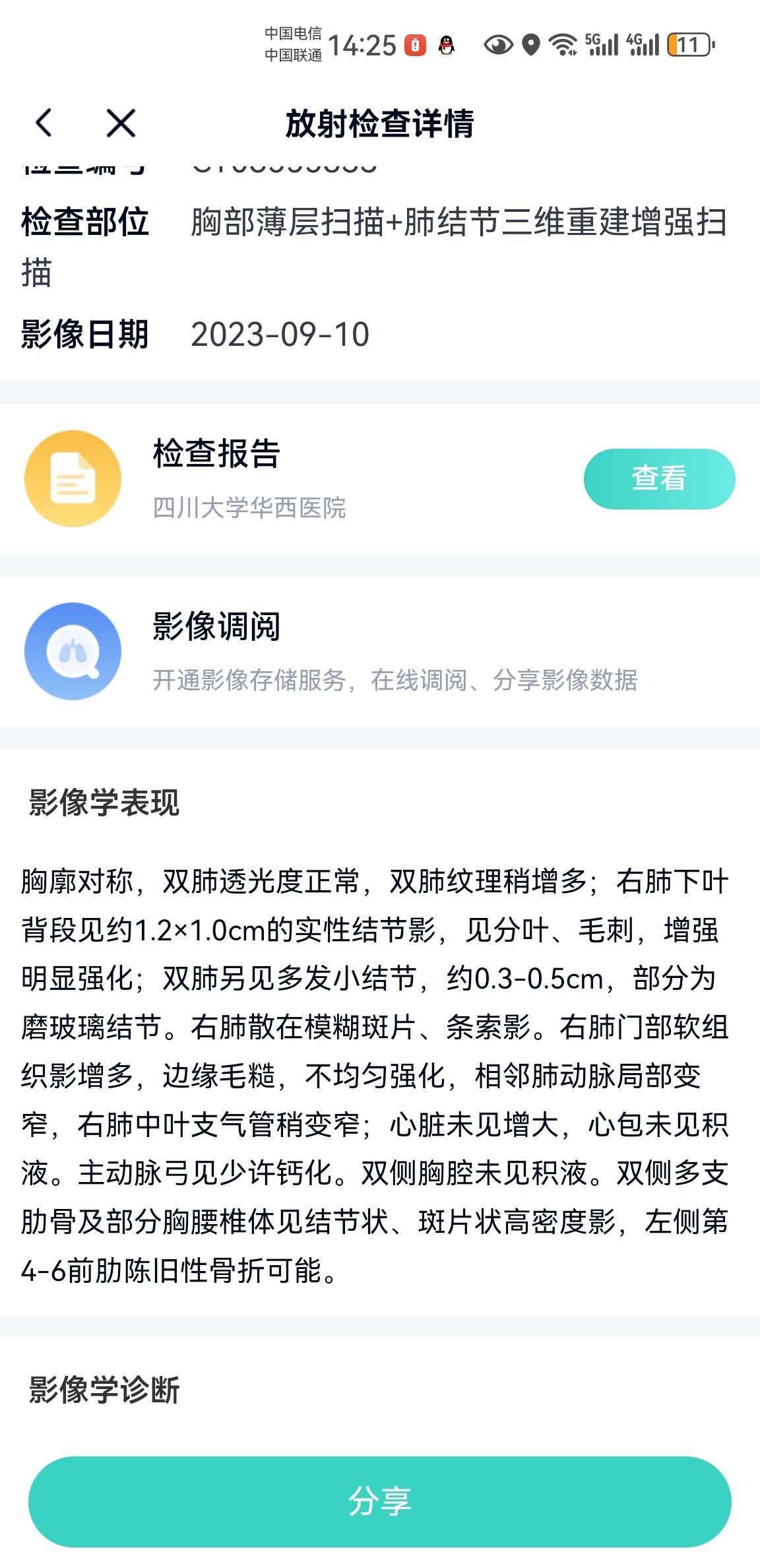Tap the battery indicator showing 11%
Screen dimensions: 760x1568
687,45
